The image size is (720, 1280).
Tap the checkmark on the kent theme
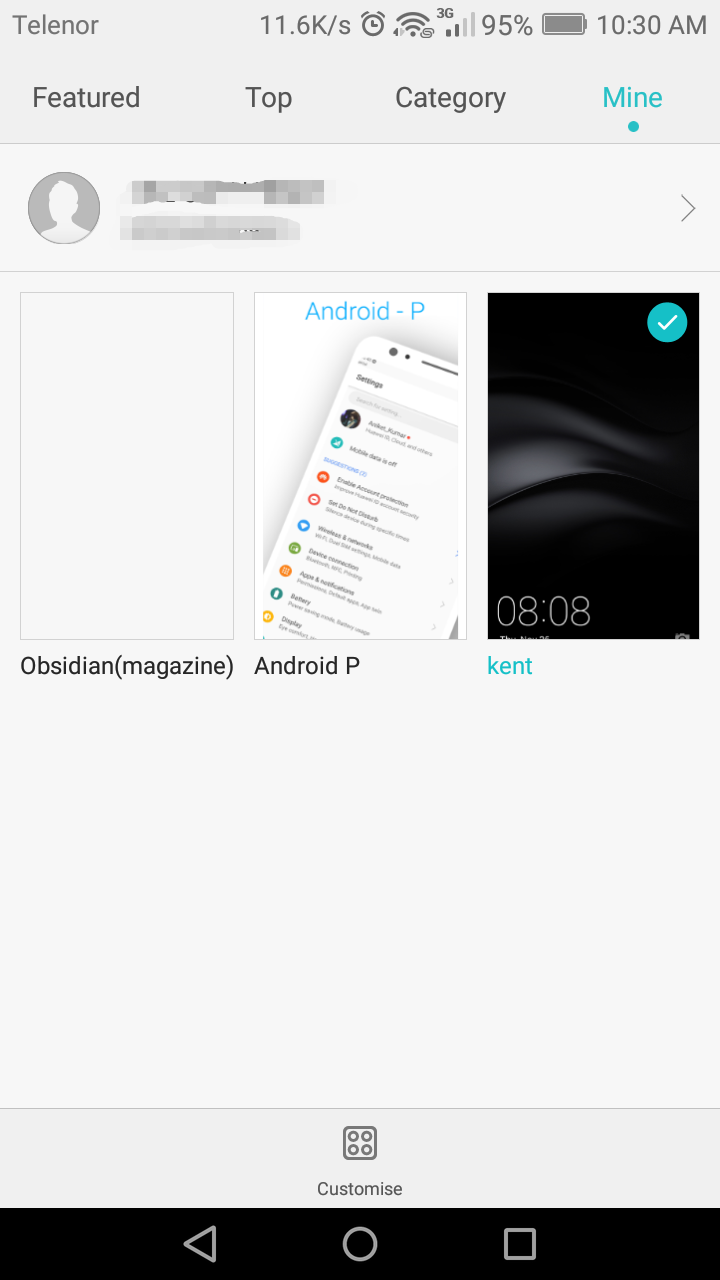(667, 322)
